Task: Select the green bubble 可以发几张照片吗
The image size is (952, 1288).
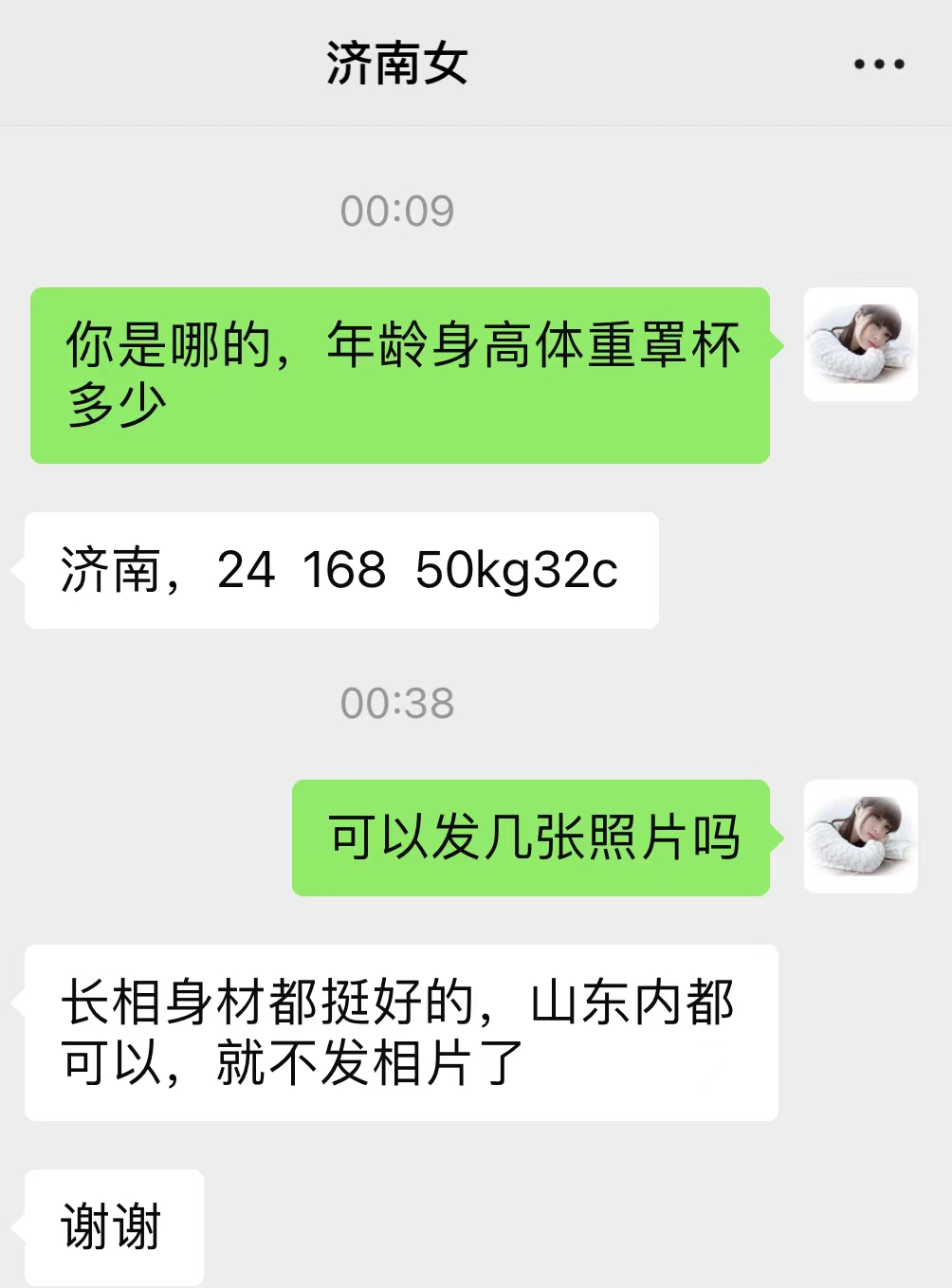Action: pos(531,838)
